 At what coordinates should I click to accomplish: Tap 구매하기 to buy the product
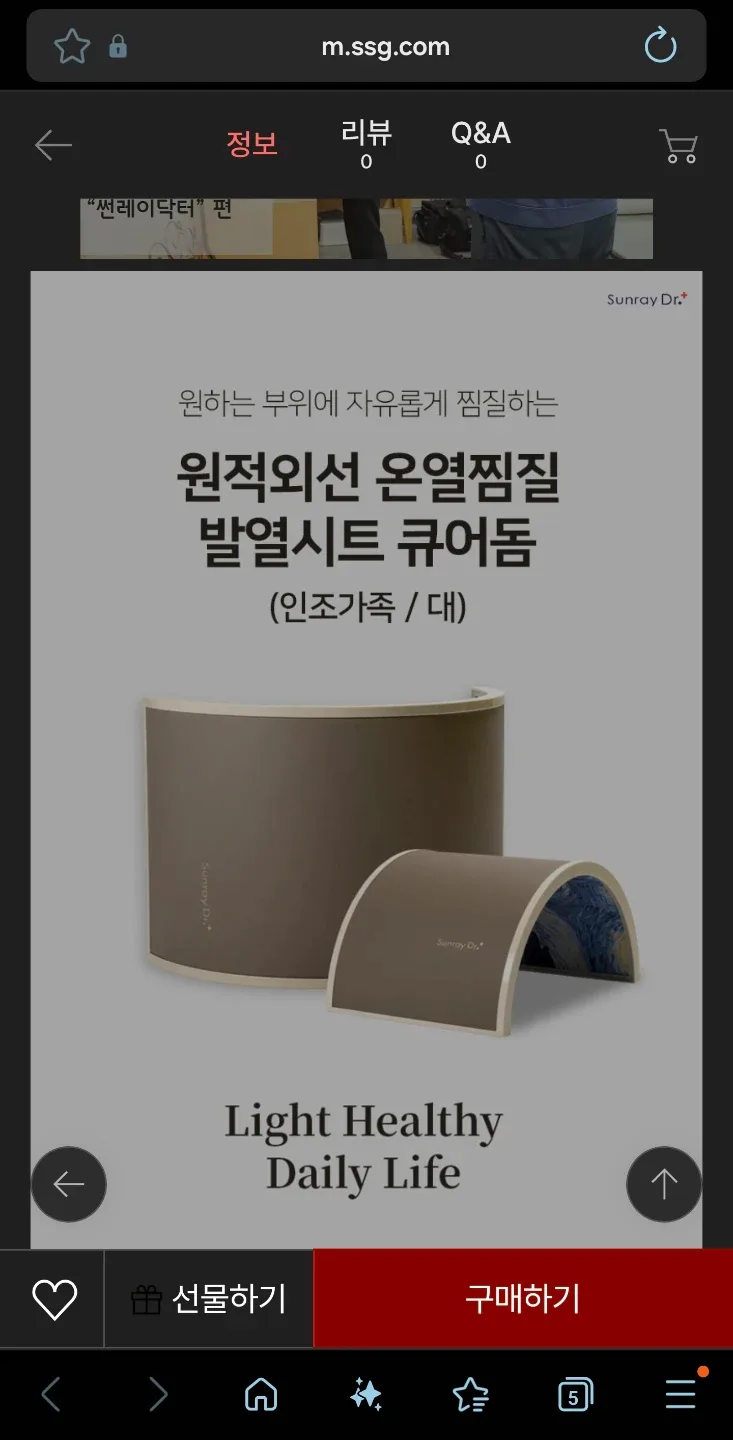[523, 1299]
